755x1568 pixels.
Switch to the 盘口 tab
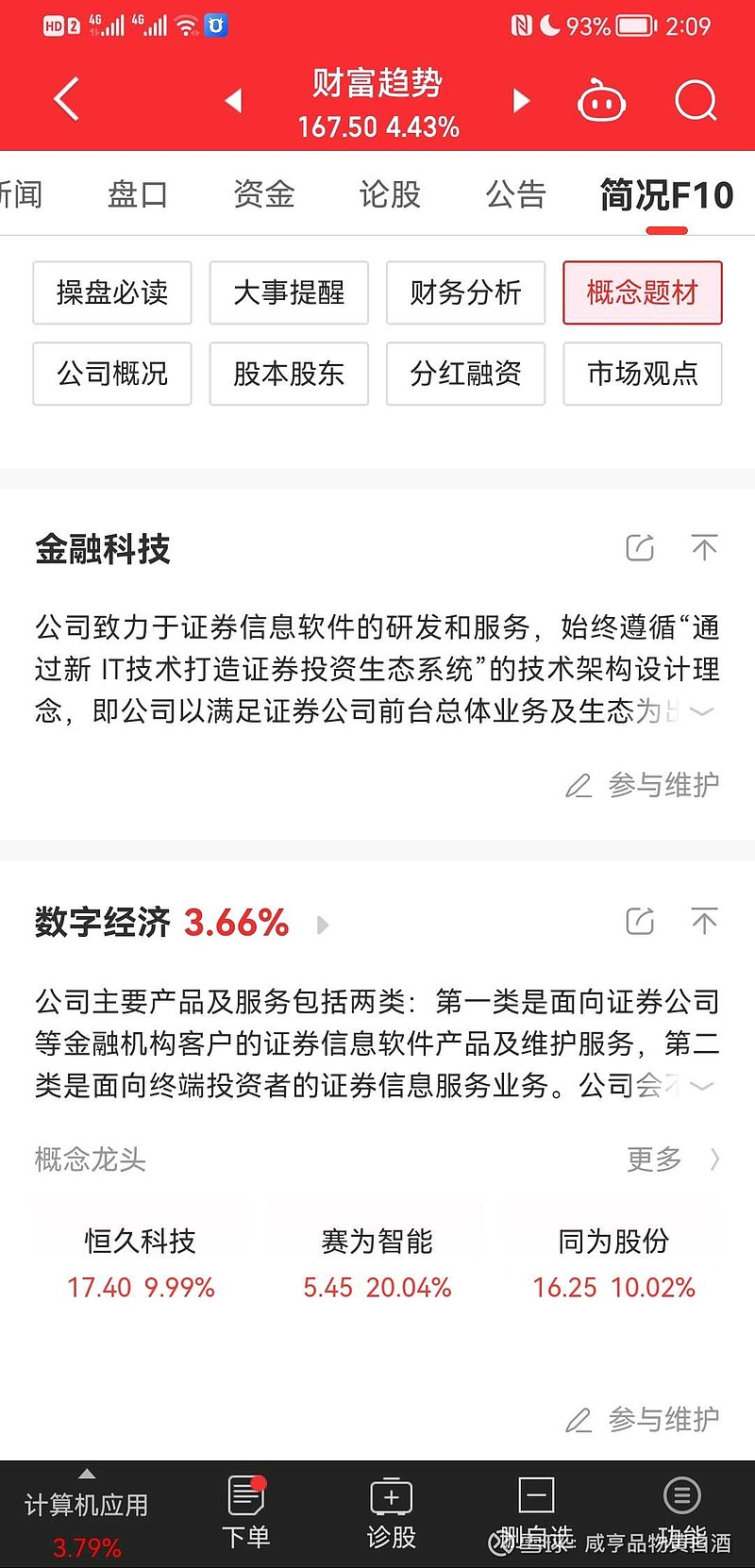coord(138,194)
